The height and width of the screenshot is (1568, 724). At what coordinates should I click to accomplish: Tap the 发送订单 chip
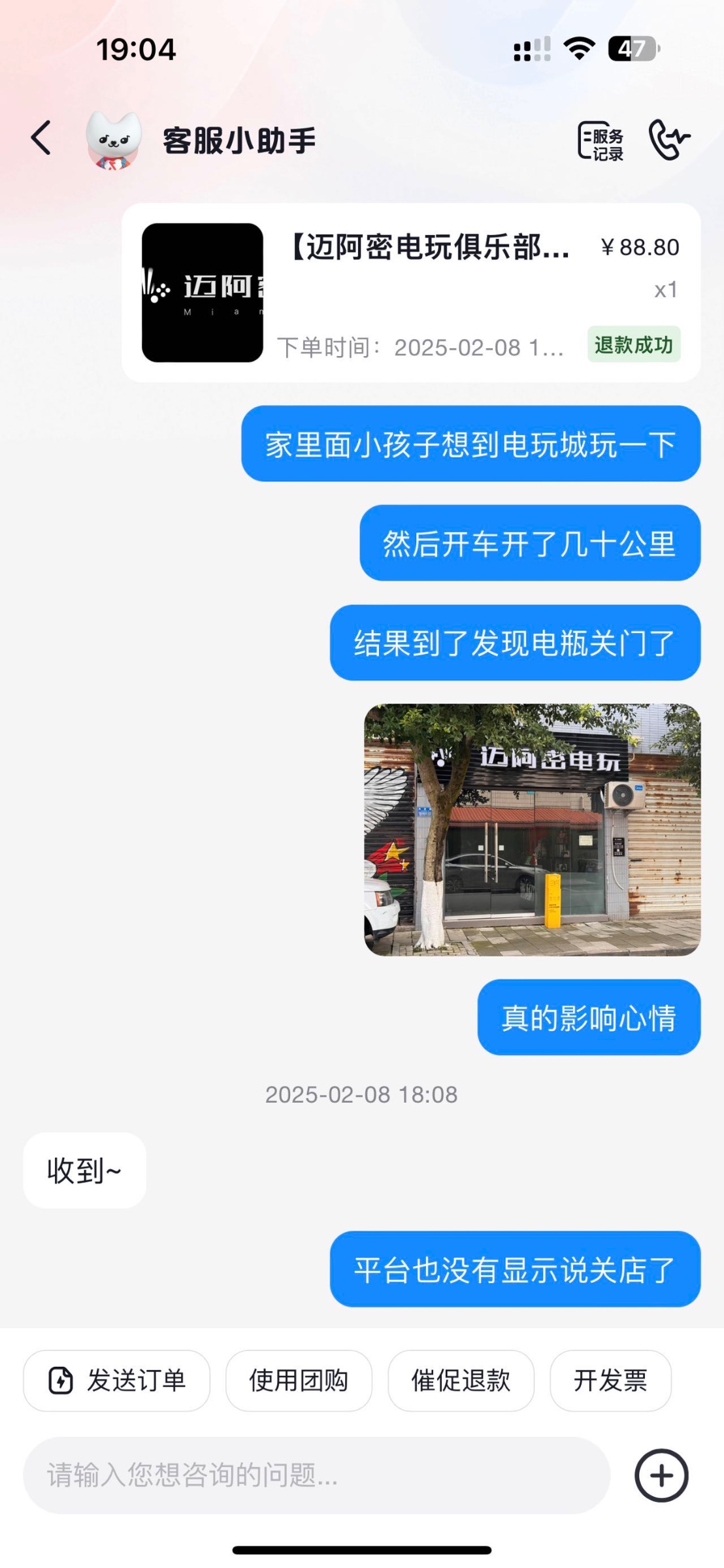(x=117, y=1380)
